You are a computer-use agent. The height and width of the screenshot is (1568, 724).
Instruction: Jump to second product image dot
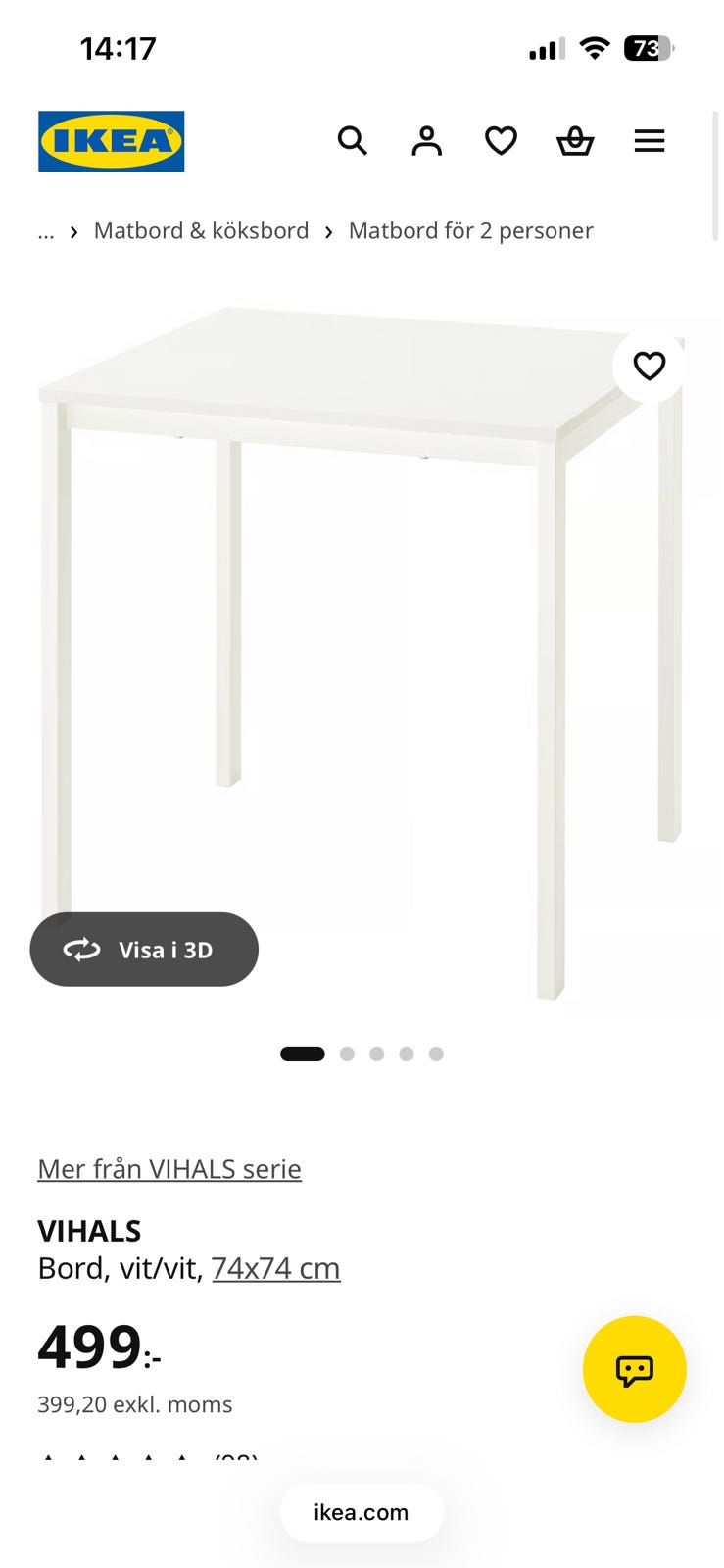click(x=347, y=1053)
